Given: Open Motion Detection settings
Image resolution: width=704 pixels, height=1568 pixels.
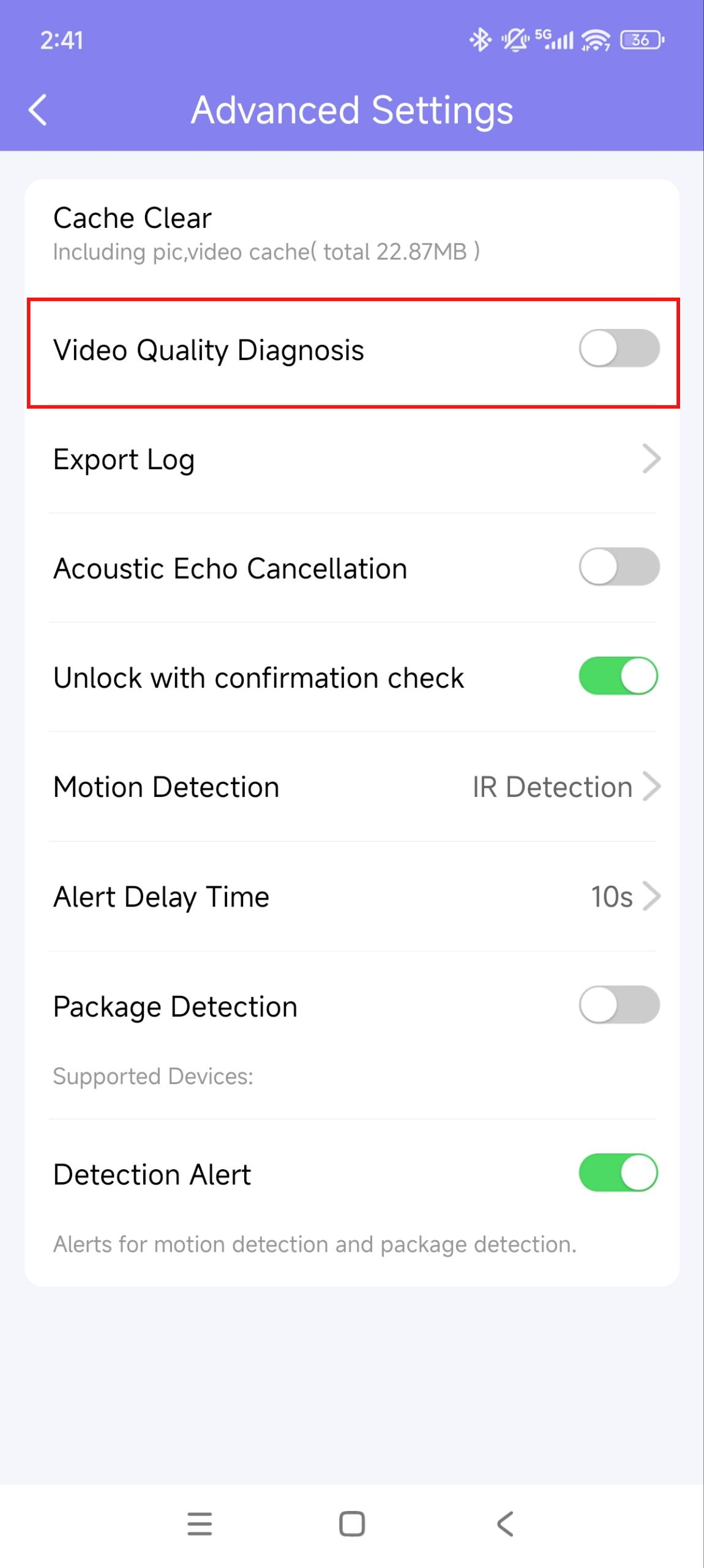Looking at the screenshot, I should pyautogui.click(x=352, y=787).
